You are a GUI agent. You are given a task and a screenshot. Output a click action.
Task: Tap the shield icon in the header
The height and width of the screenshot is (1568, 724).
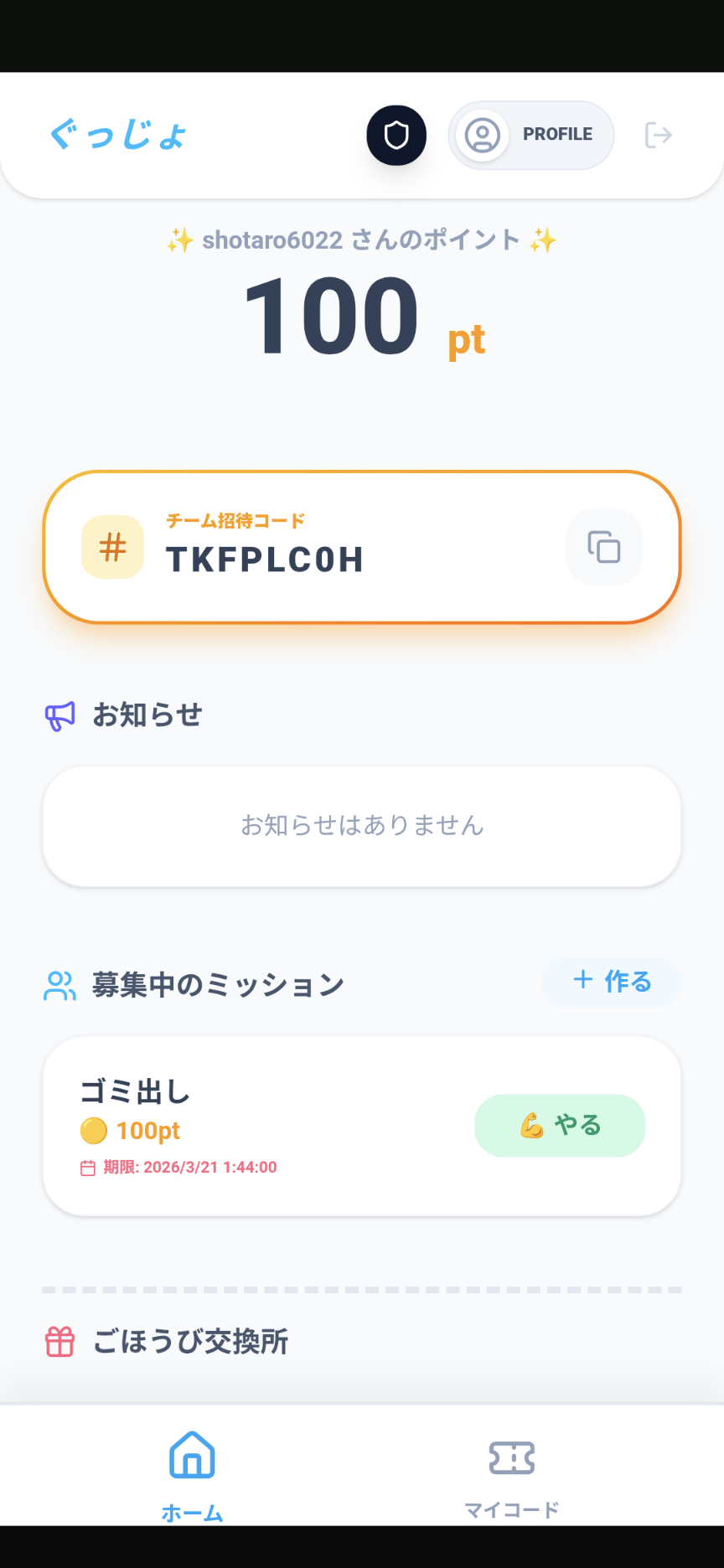coord(396,135)
